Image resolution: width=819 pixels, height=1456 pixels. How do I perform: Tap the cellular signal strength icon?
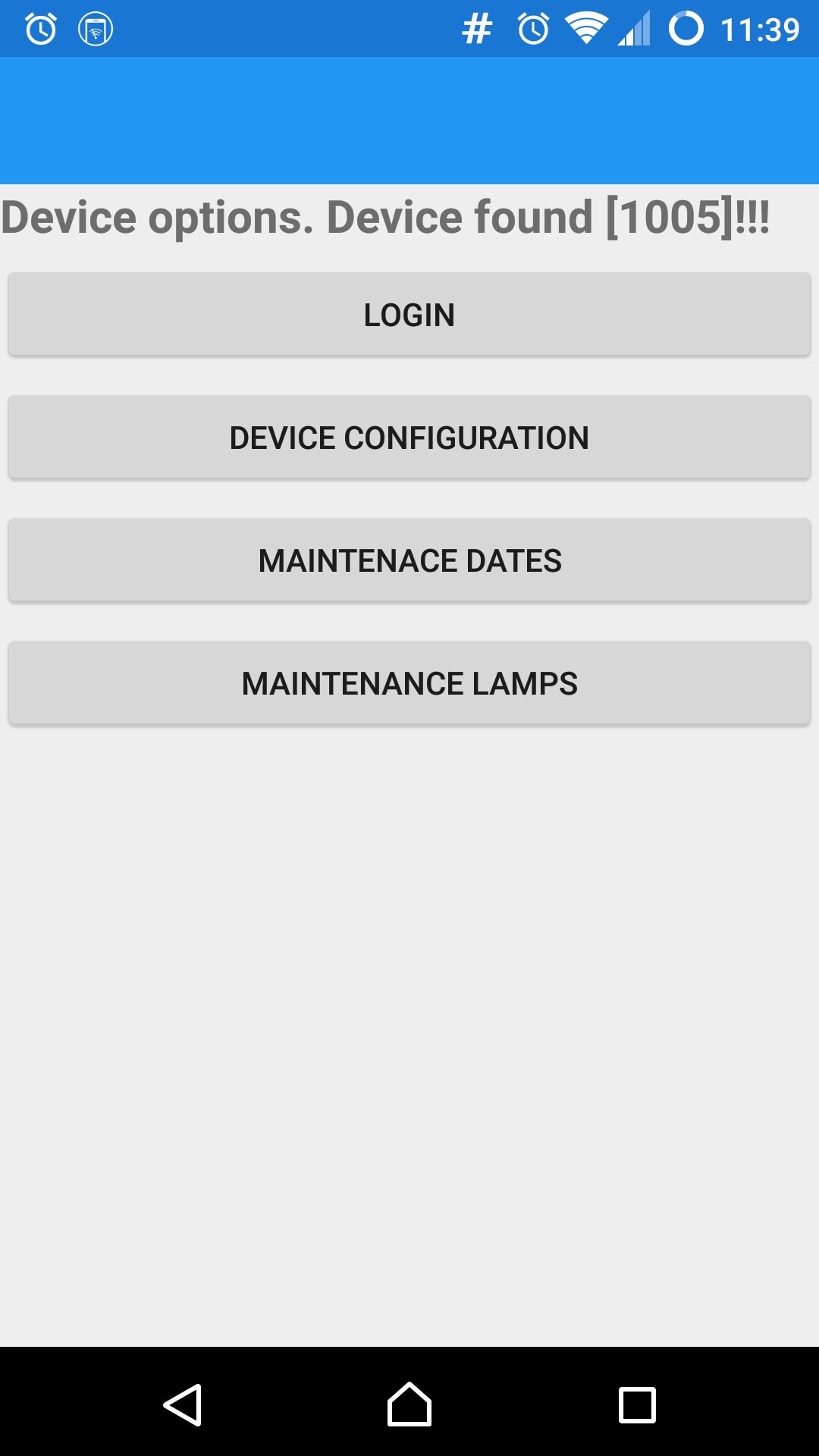pyautogui.click(x=635, y=28)
